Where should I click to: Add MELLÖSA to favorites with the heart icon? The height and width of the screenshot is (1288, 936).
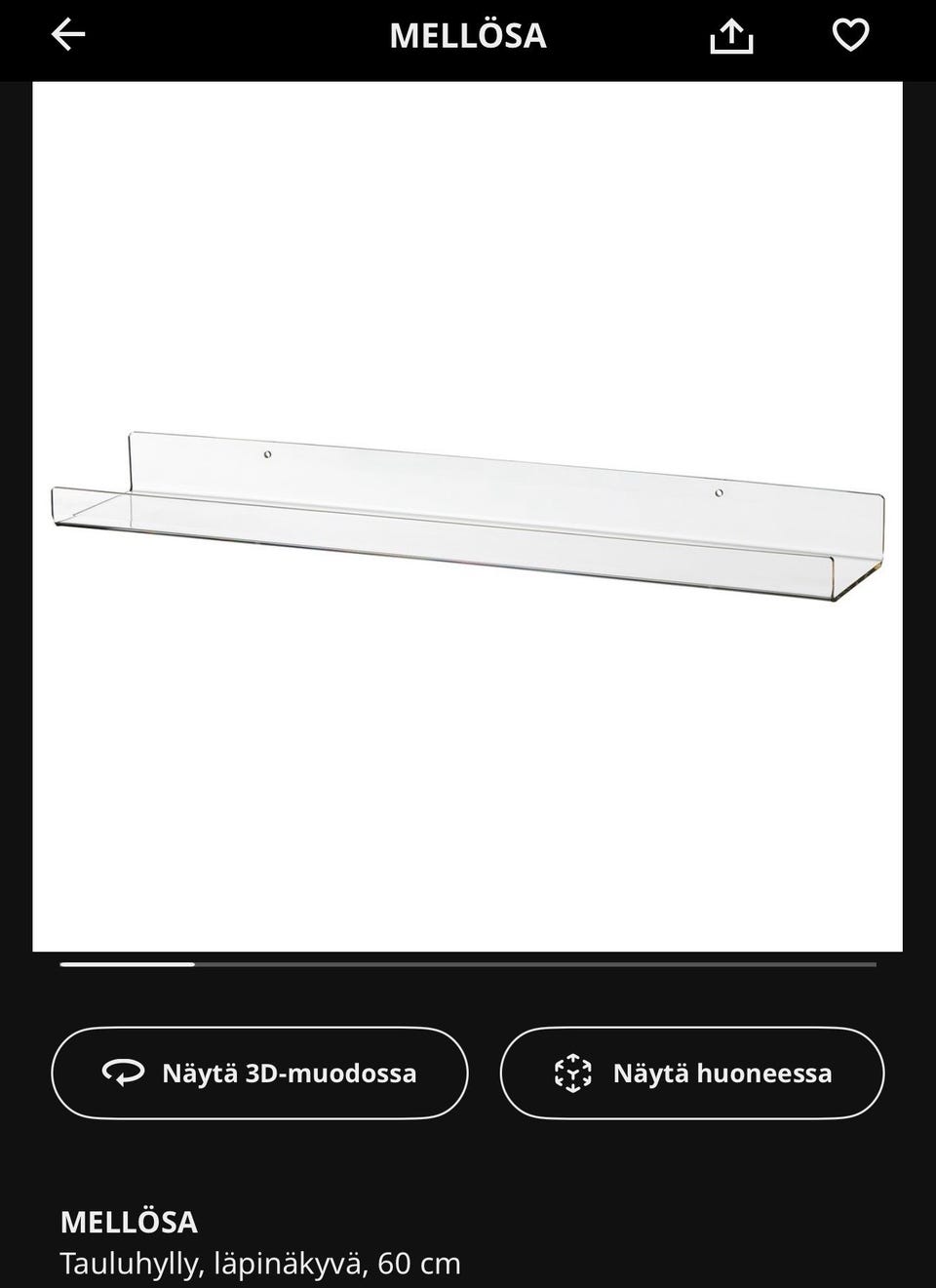[850, 36]
